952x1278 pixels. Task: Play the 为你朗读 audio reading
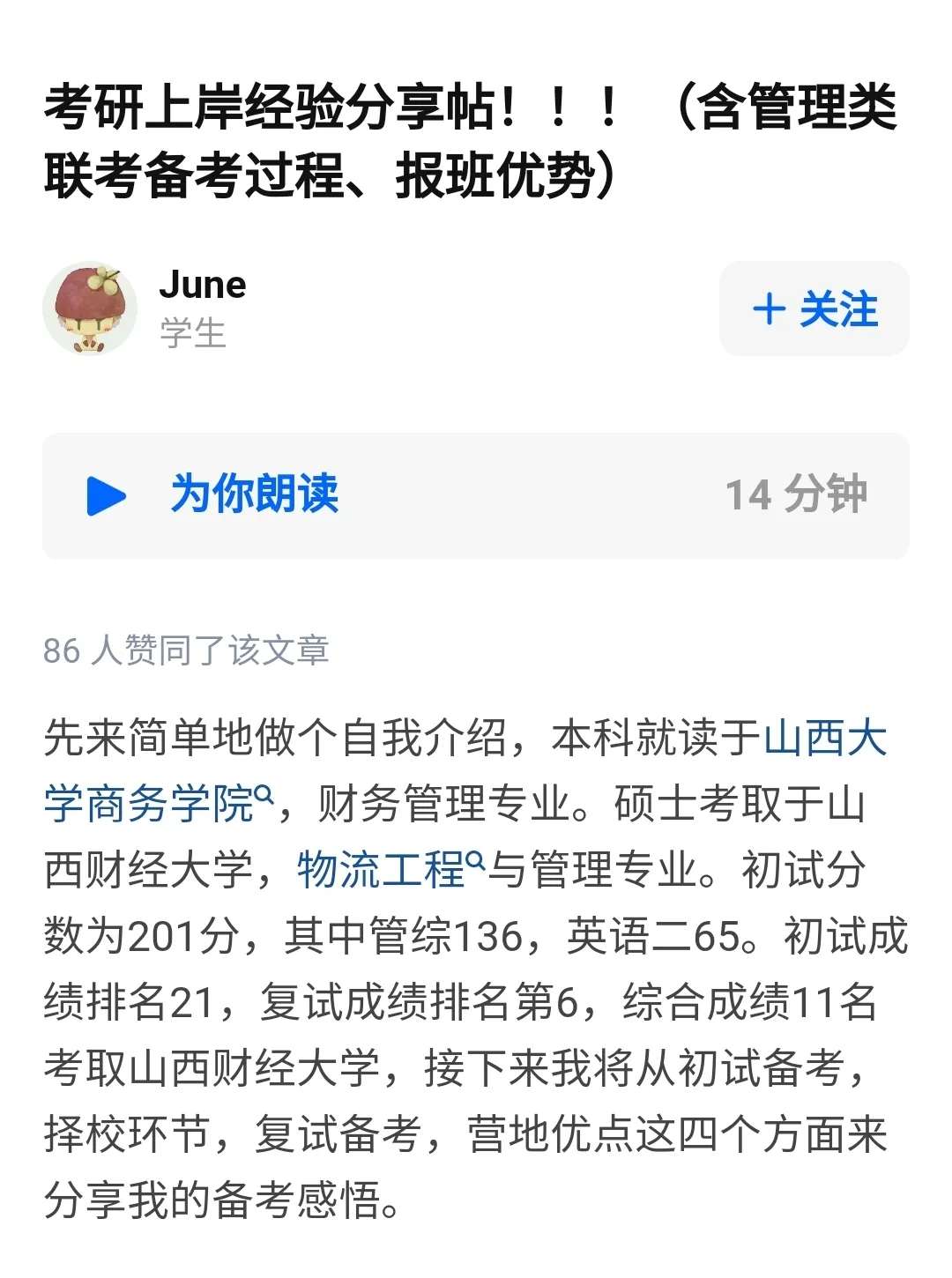(107, 495)
